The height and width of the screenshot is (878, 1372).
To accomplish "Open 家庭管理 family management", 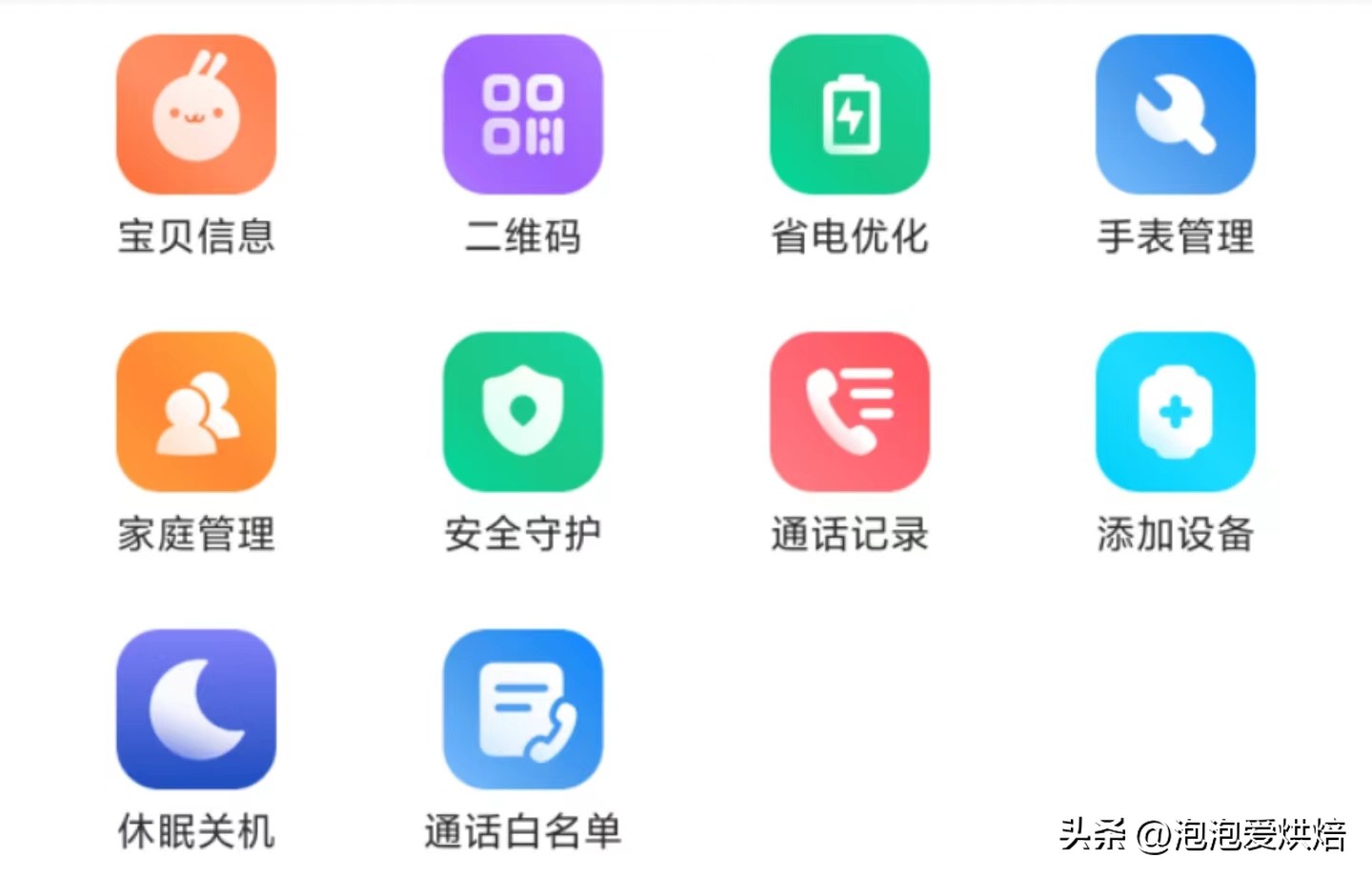I will tap(196, 413).
